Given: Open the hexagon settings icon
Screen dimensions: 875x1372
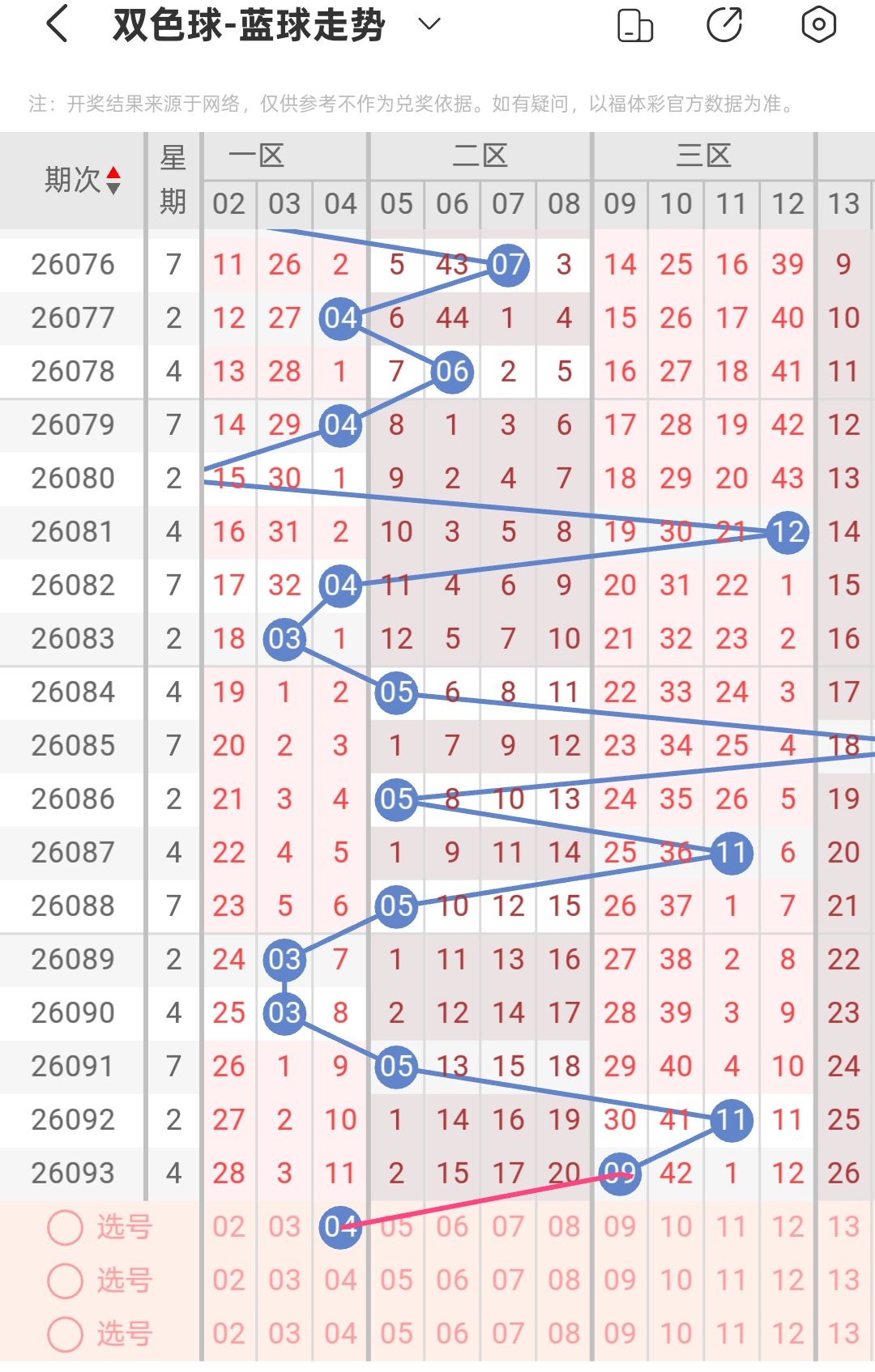Looking at the screenshot, I should pos(818,24).
